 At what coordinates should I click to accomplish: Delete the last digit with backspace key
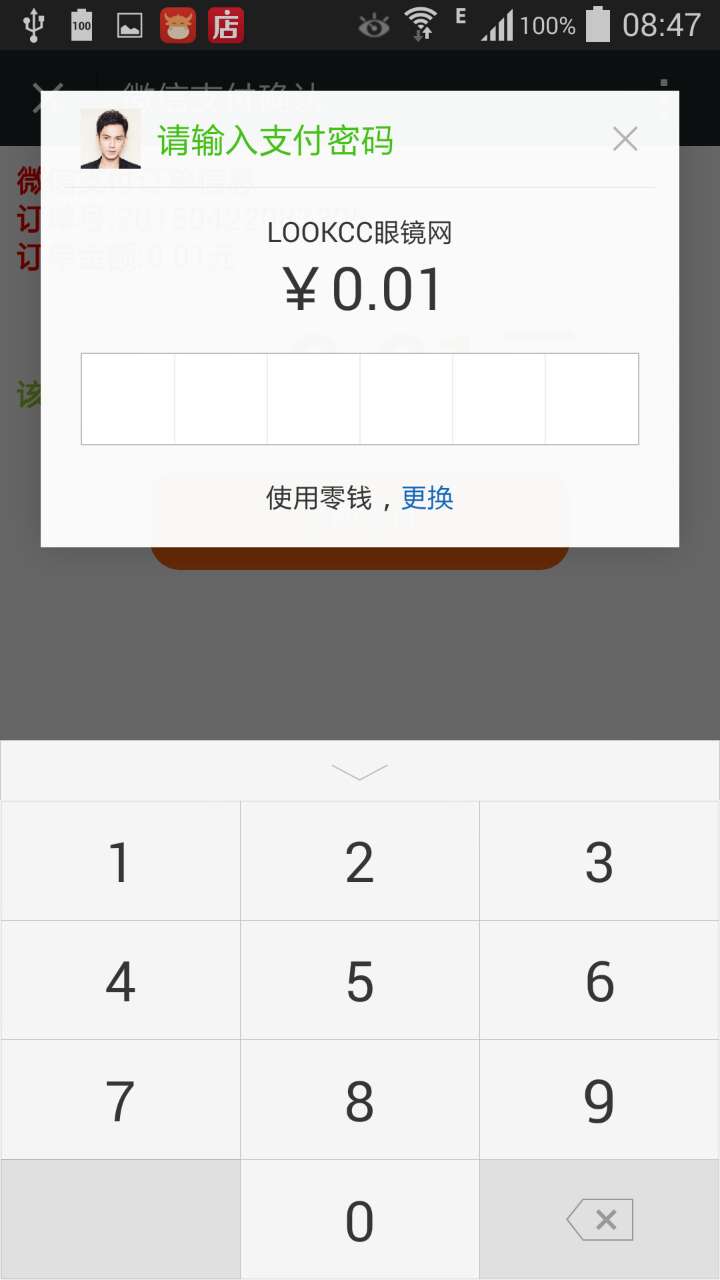(x=600, y=1220)
